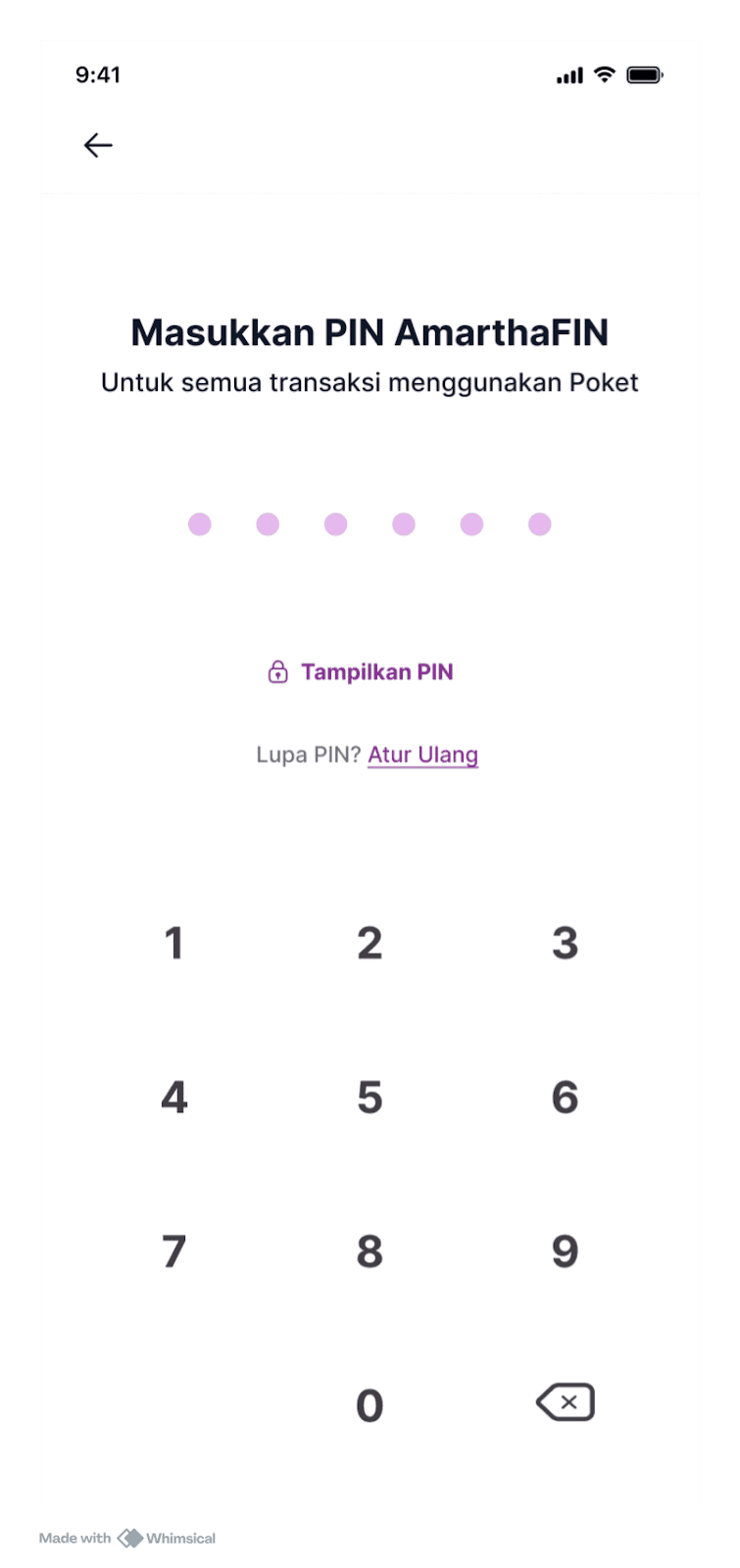Delete last digit with backspace key

click(x=566, y=1402)
